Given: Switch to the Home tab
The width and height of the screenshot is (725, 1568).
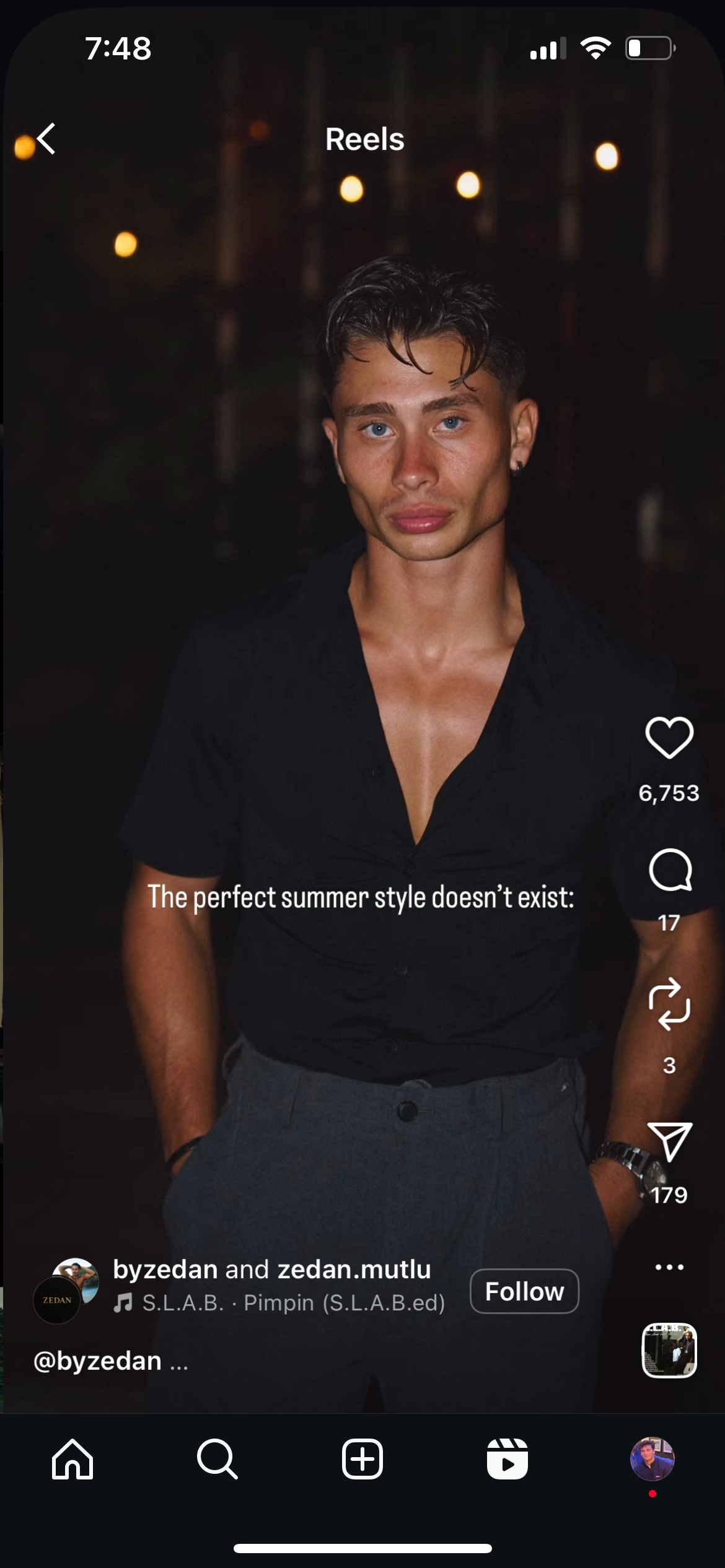Looking at the screenshot, I should coord(72,1459).
